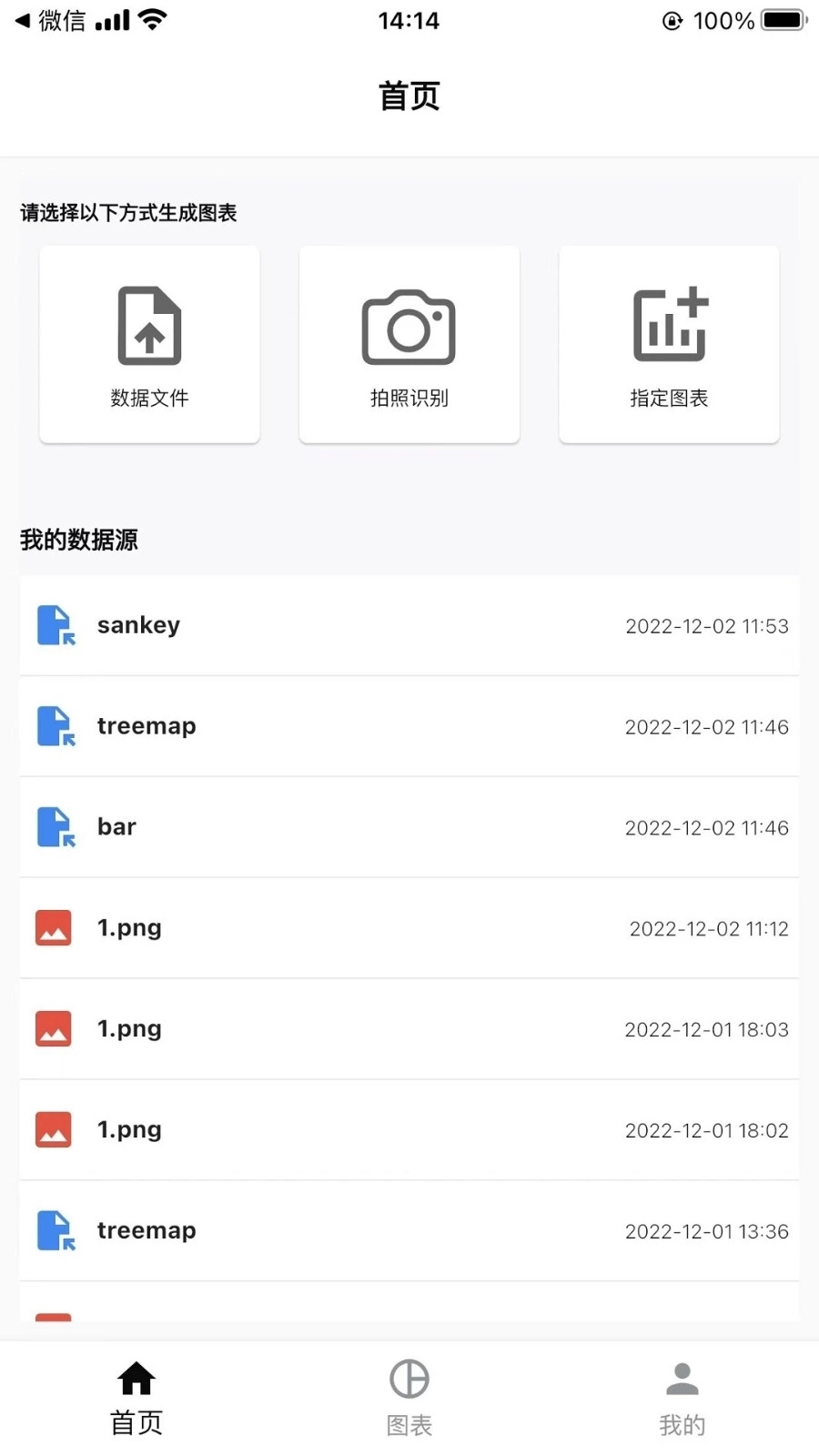Click the image icon next to 1.png dated 18:03
Screen dimensions: 819x1456
tap(53, 1028)
